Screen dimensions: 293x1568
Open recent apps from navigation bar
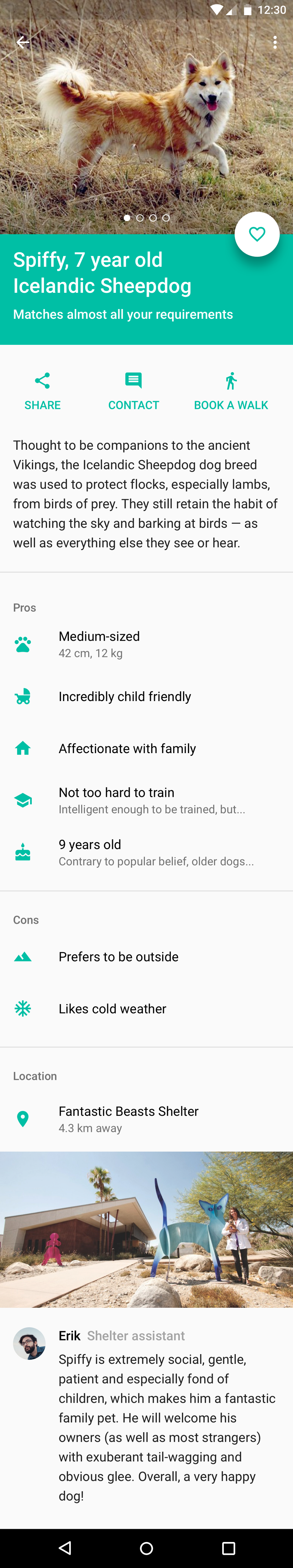[x=228, y=1547]
